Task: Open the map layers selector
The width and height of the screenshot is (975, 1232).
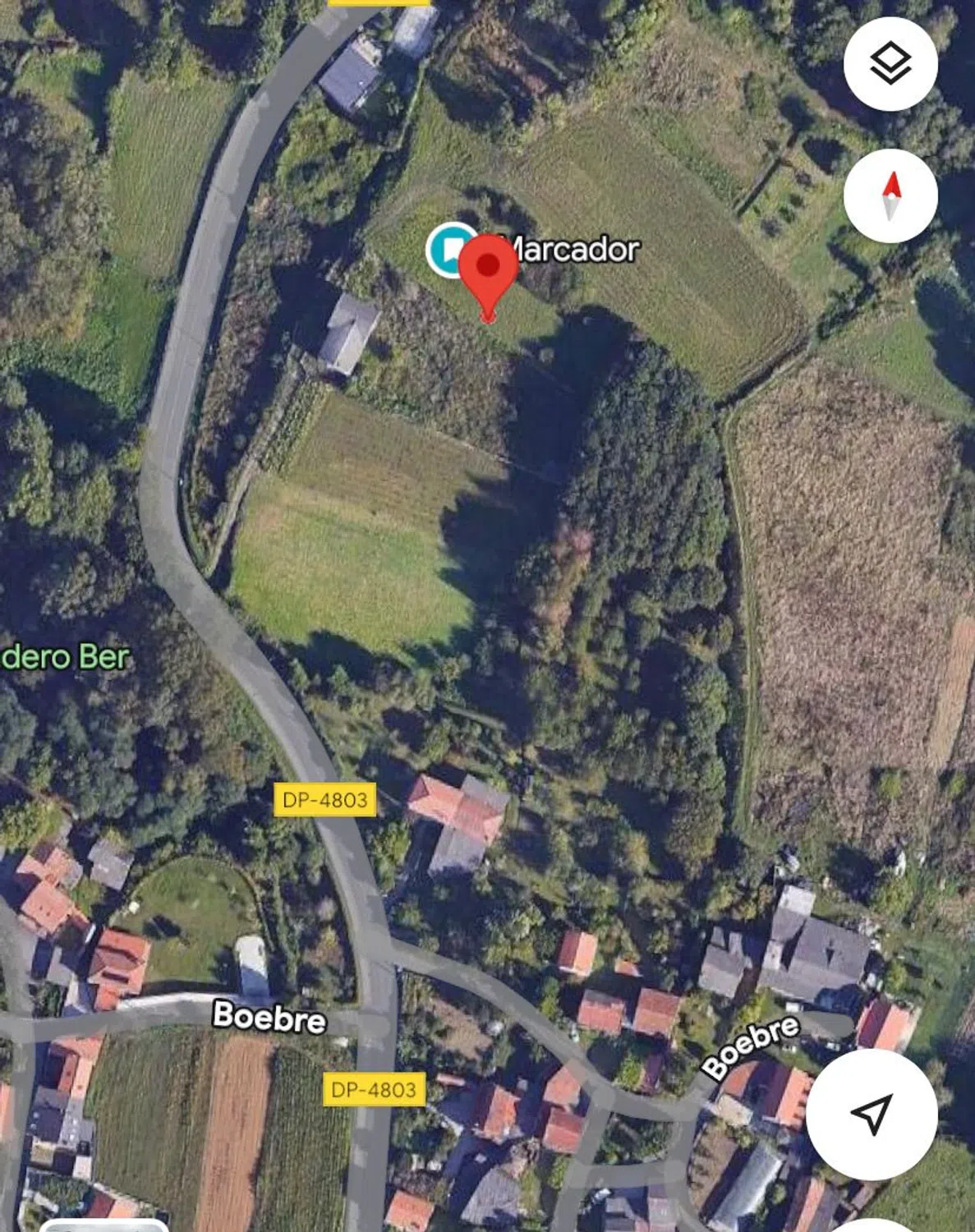Action: point(890,63)
